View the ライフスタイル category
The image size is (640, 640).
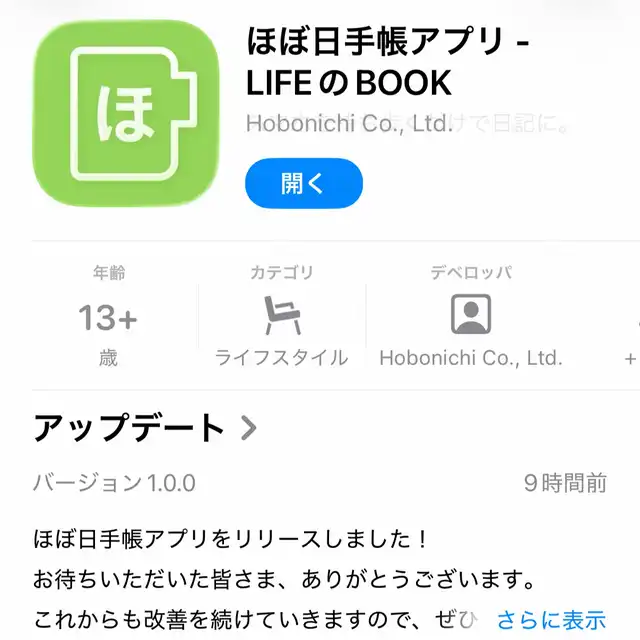point(281,315)
